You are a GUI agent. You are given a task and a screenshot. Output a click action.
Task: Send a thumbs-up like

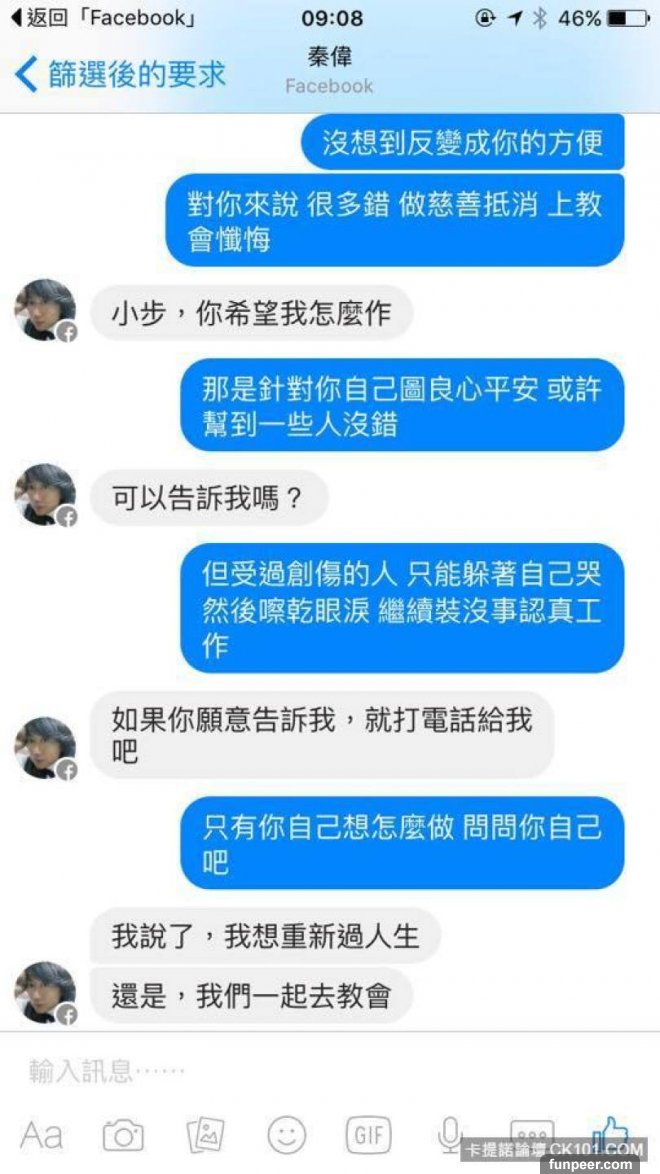tap(611, 1133)
